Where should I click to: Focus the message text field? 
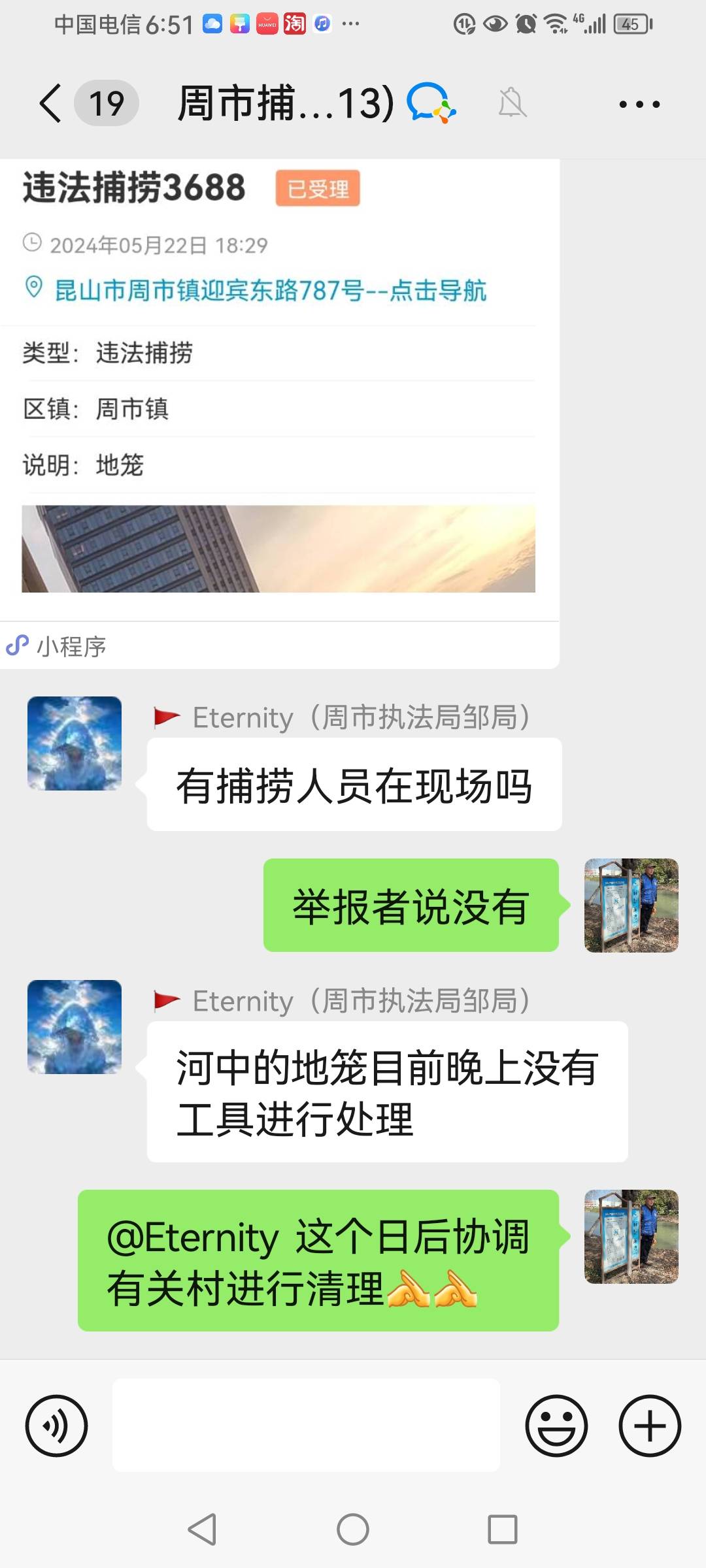(x=306, y=1426)
